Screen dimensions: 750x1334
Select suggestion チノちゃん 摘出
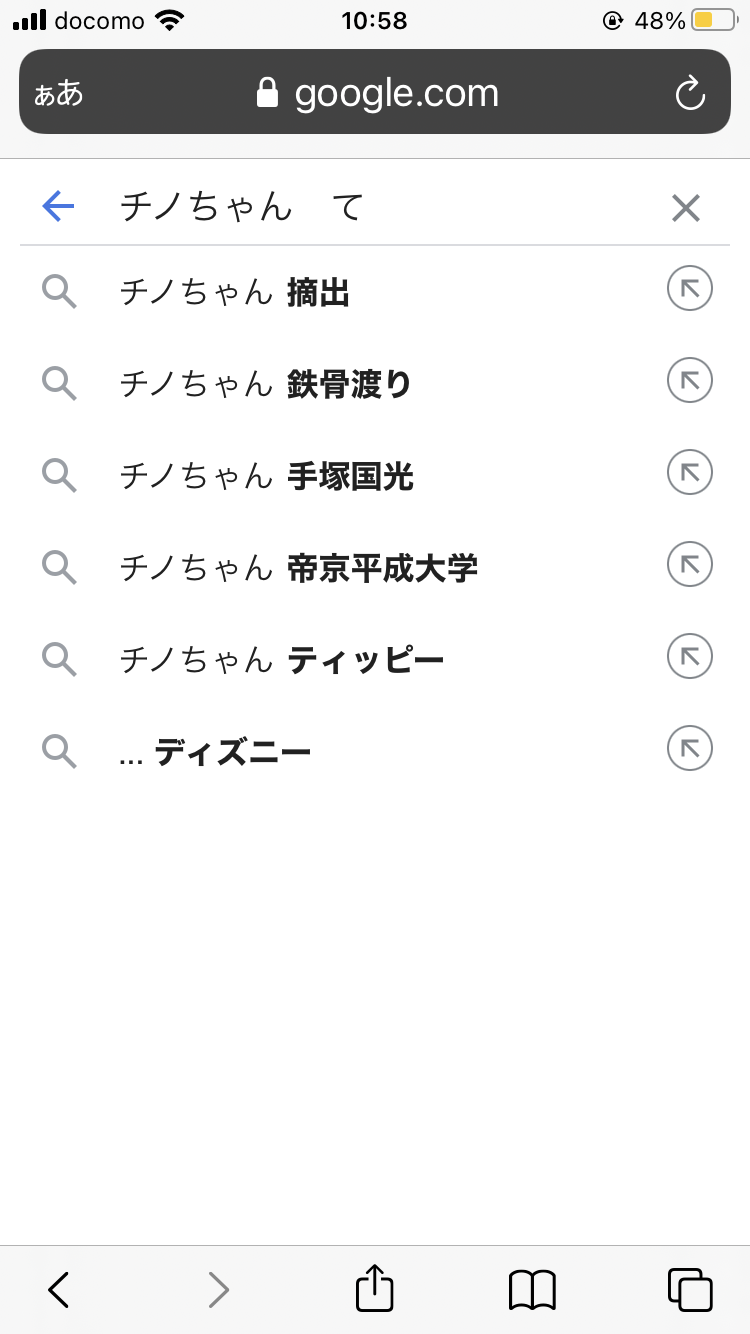(x=235, y=292)
